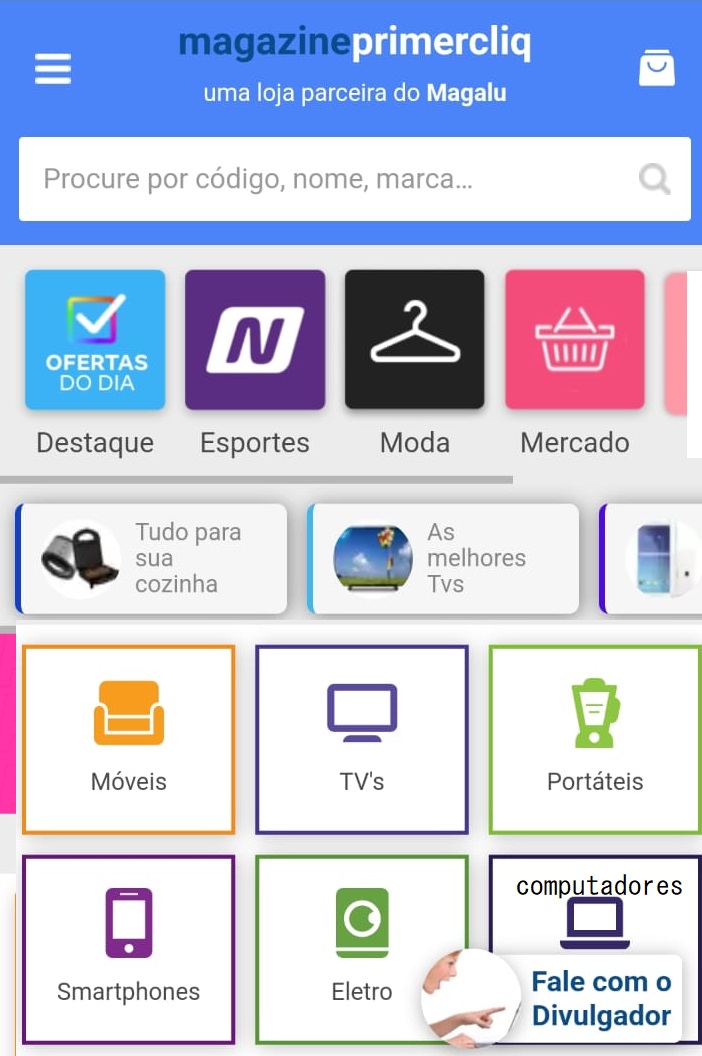Viewport: 702px width, 1056px height.
Task: Browse the Esportes category
Action: coord(255,340)
